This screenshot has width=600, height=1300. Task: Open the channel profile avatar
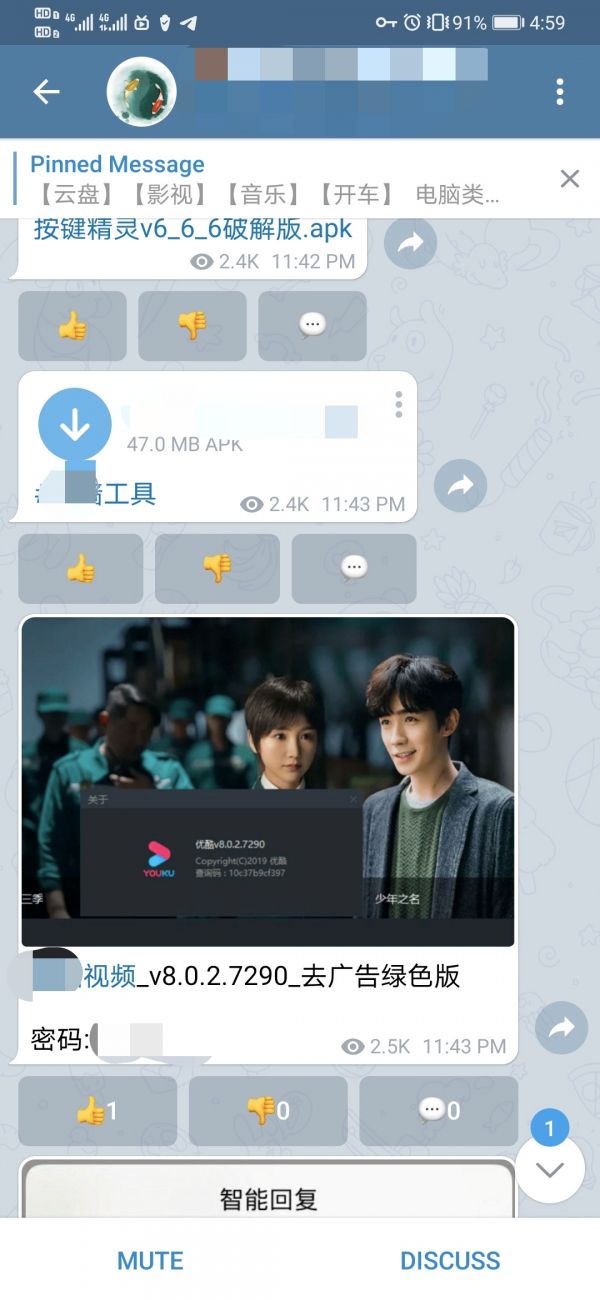[x=142, y=92]
